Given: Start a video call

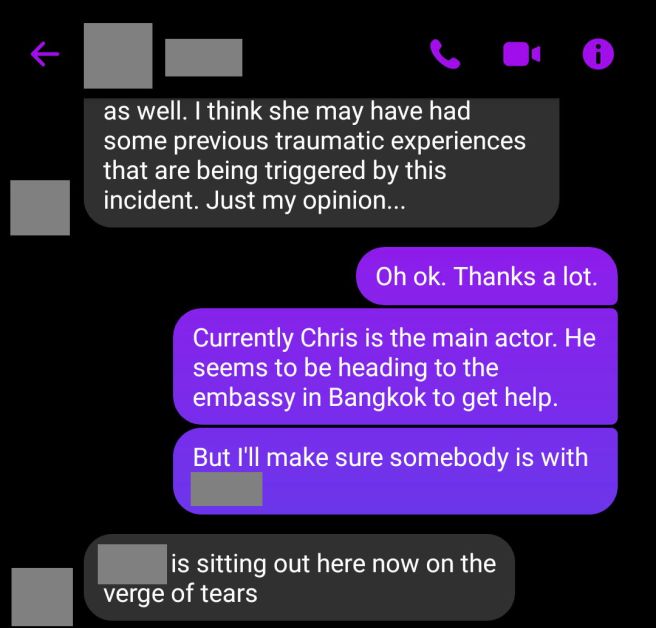Looking at the screenshot, I should tap(520, 55).
